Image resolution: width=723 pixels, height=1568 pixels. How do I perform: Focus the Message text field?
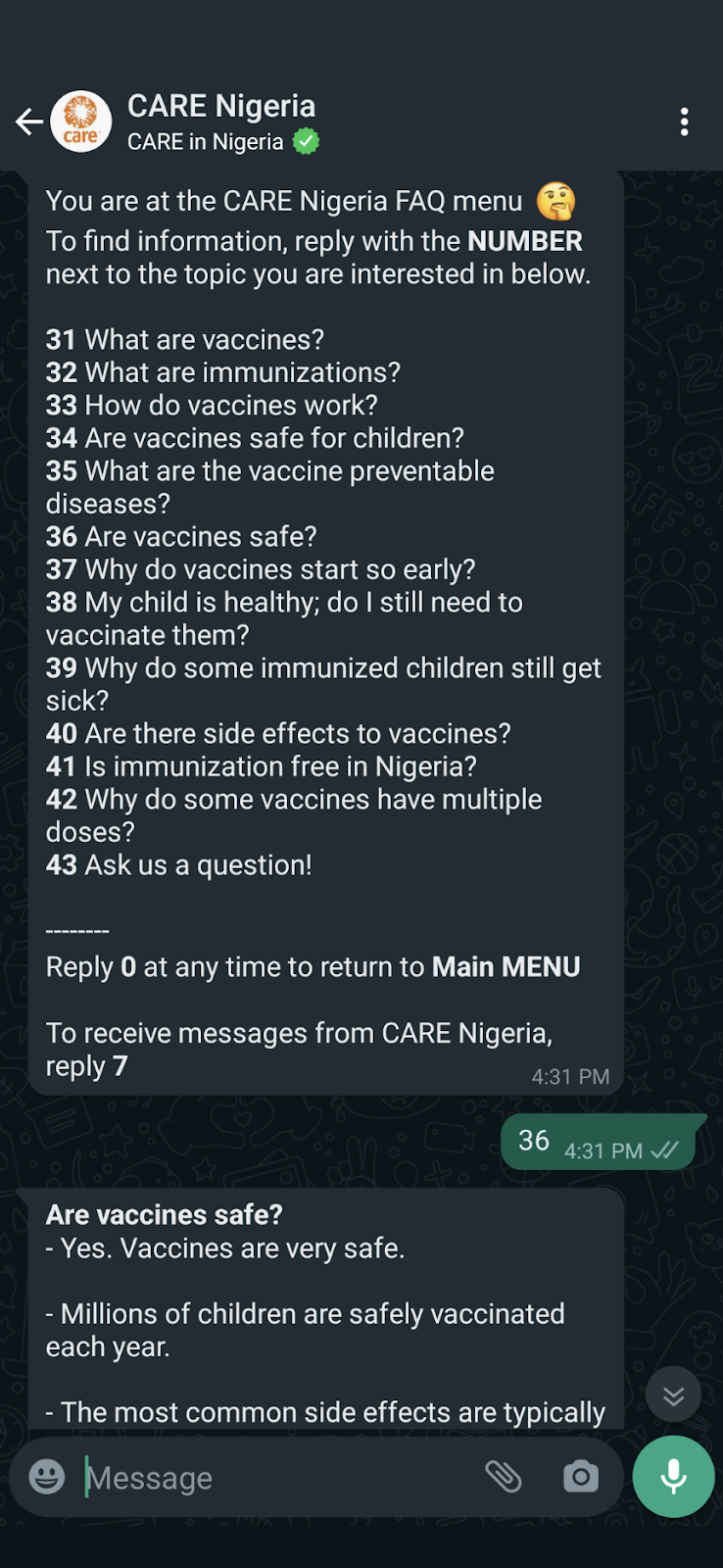coord(274,1478)
